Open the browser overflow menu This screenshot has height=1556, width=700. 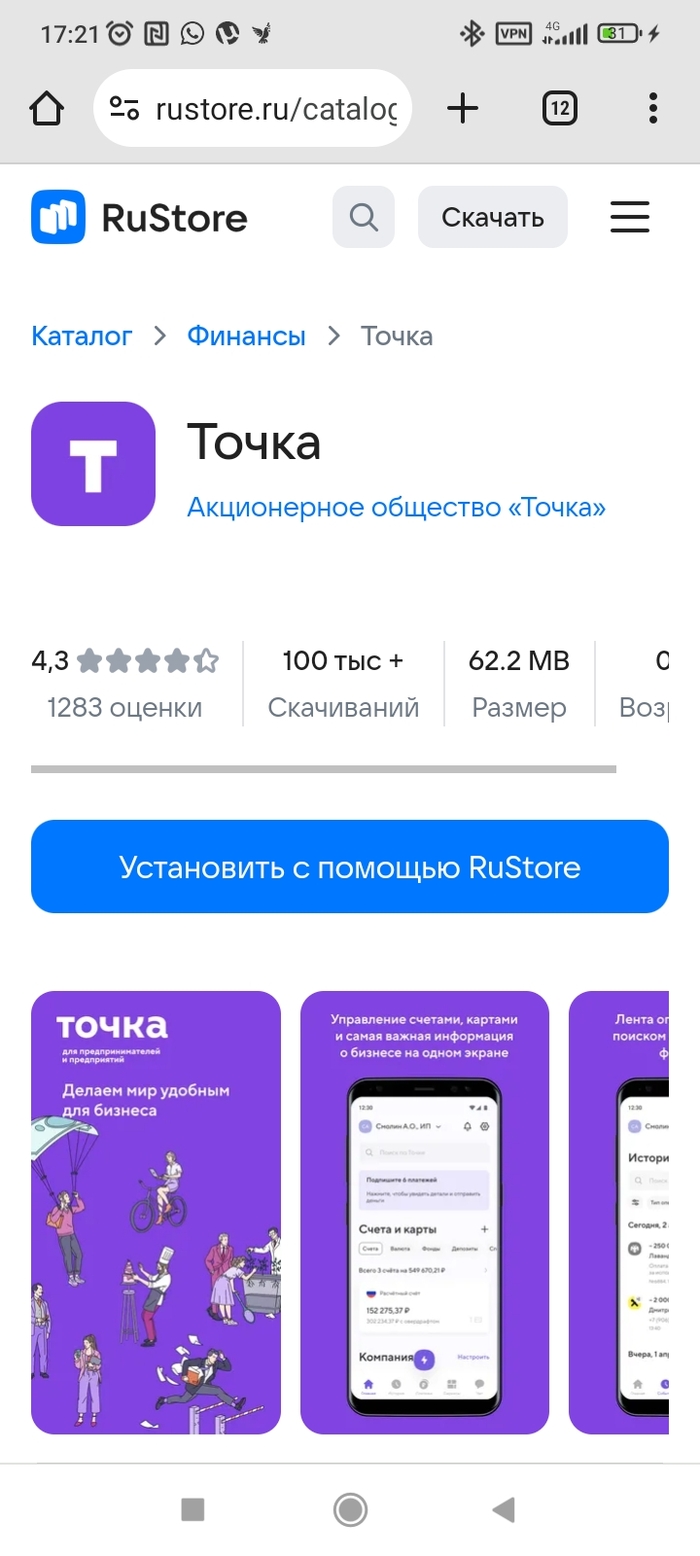(652, 108)
